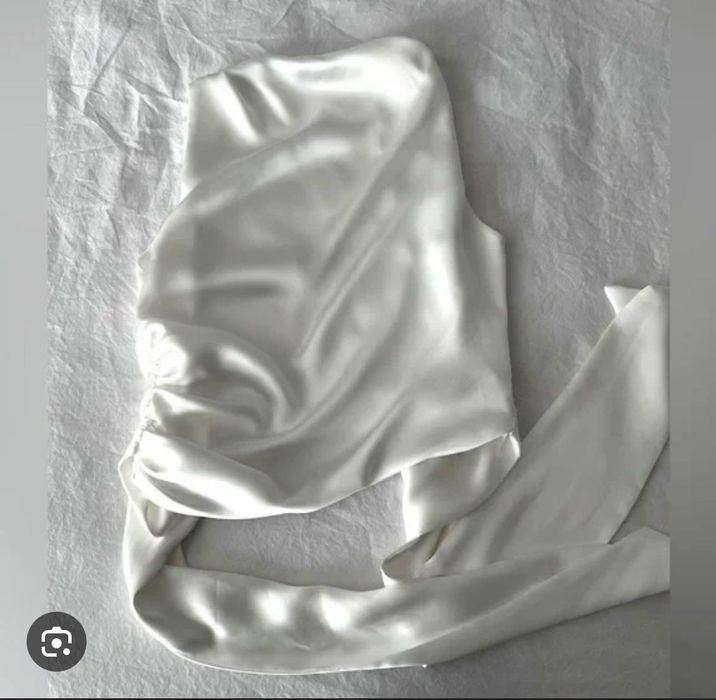The width and height of the screenshot is (716, 700).
Task: Open the visual search lens icon
Action: click(x=56, y=641)
